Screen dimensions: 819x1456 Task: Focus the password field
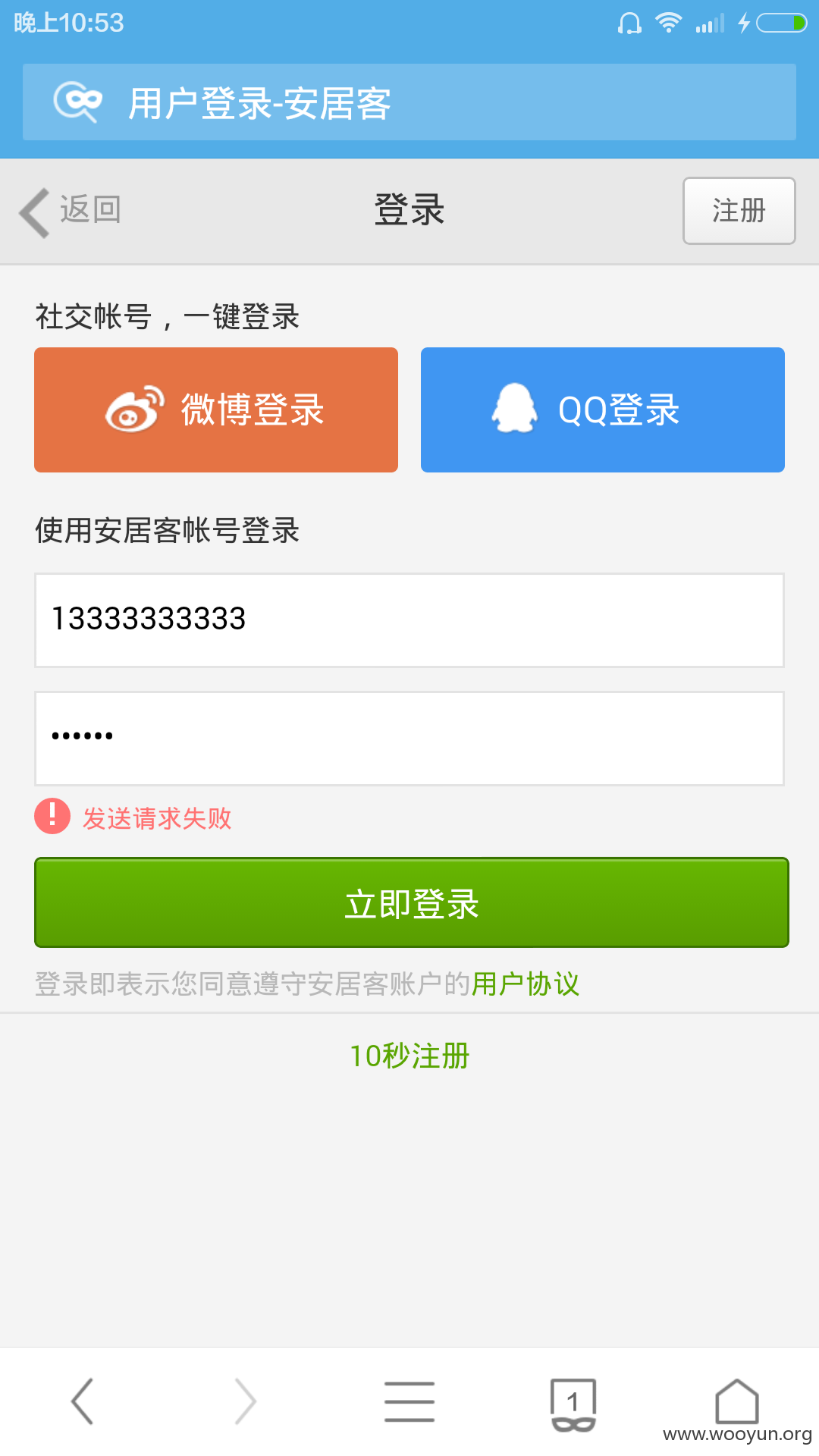pos(409,738)
